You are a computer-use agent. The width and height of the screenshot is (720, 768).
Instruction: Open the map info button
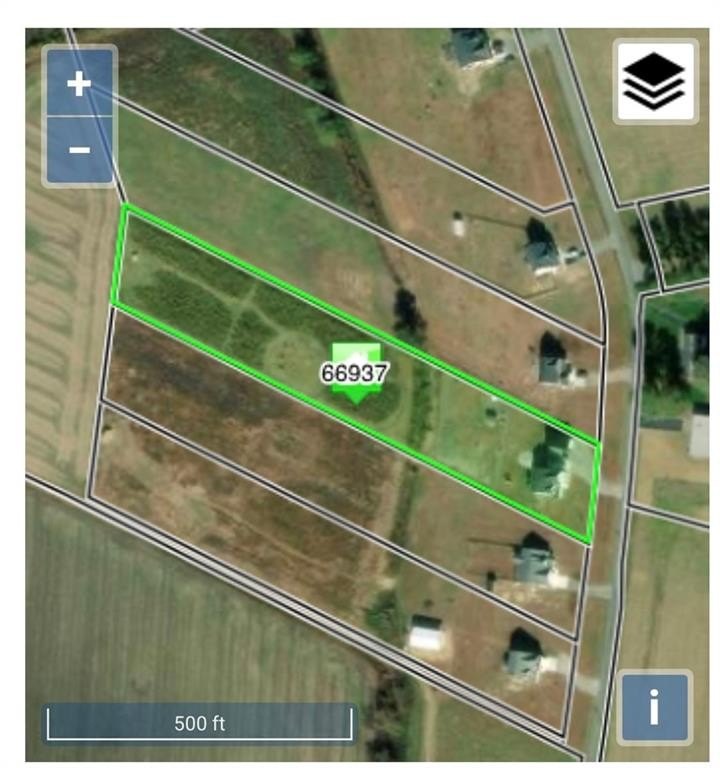coord(654,707)
